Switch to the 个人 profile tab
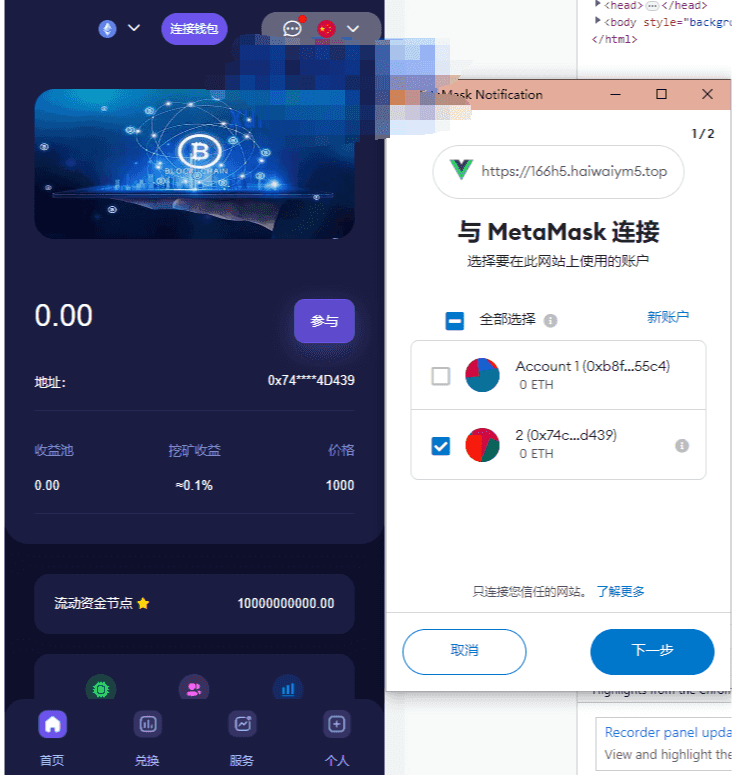Image resolution: width=736 pixels, height=775 pixels. (337, 738)
